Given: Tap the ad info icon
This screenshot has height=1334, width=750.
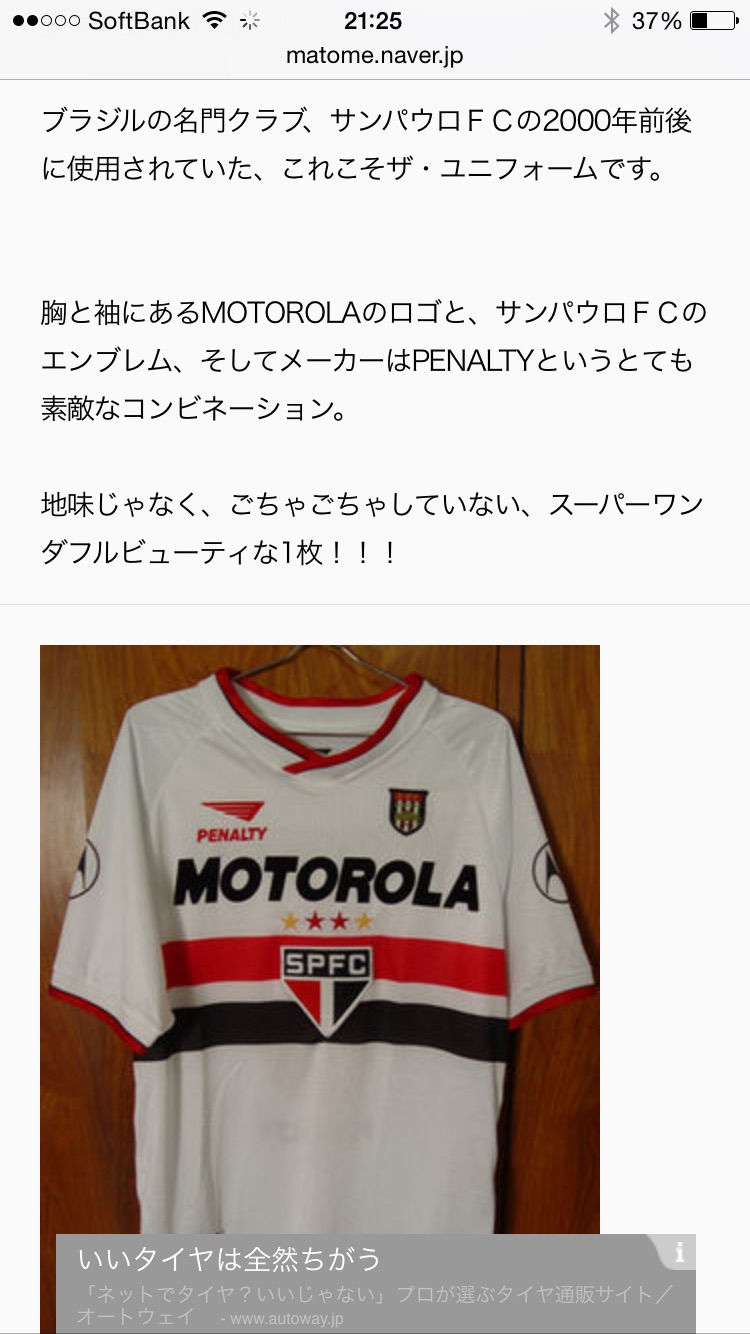Looking at the screenshot, I should tap(680, 1251).
